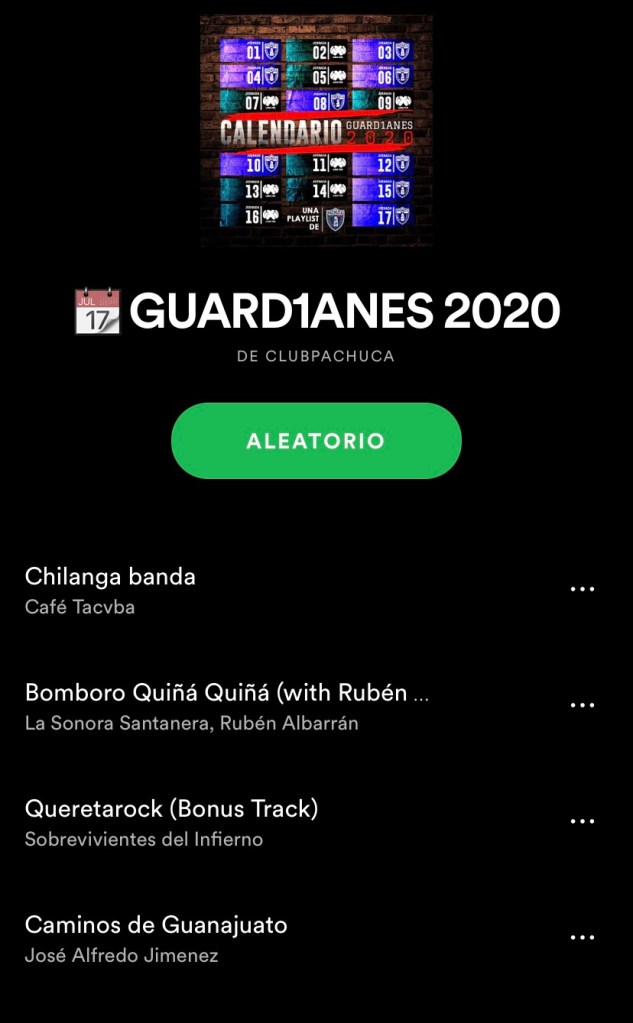Open more options for Chilanga banda
Screen dimensions: 633x1023
(x=582, y=589)
